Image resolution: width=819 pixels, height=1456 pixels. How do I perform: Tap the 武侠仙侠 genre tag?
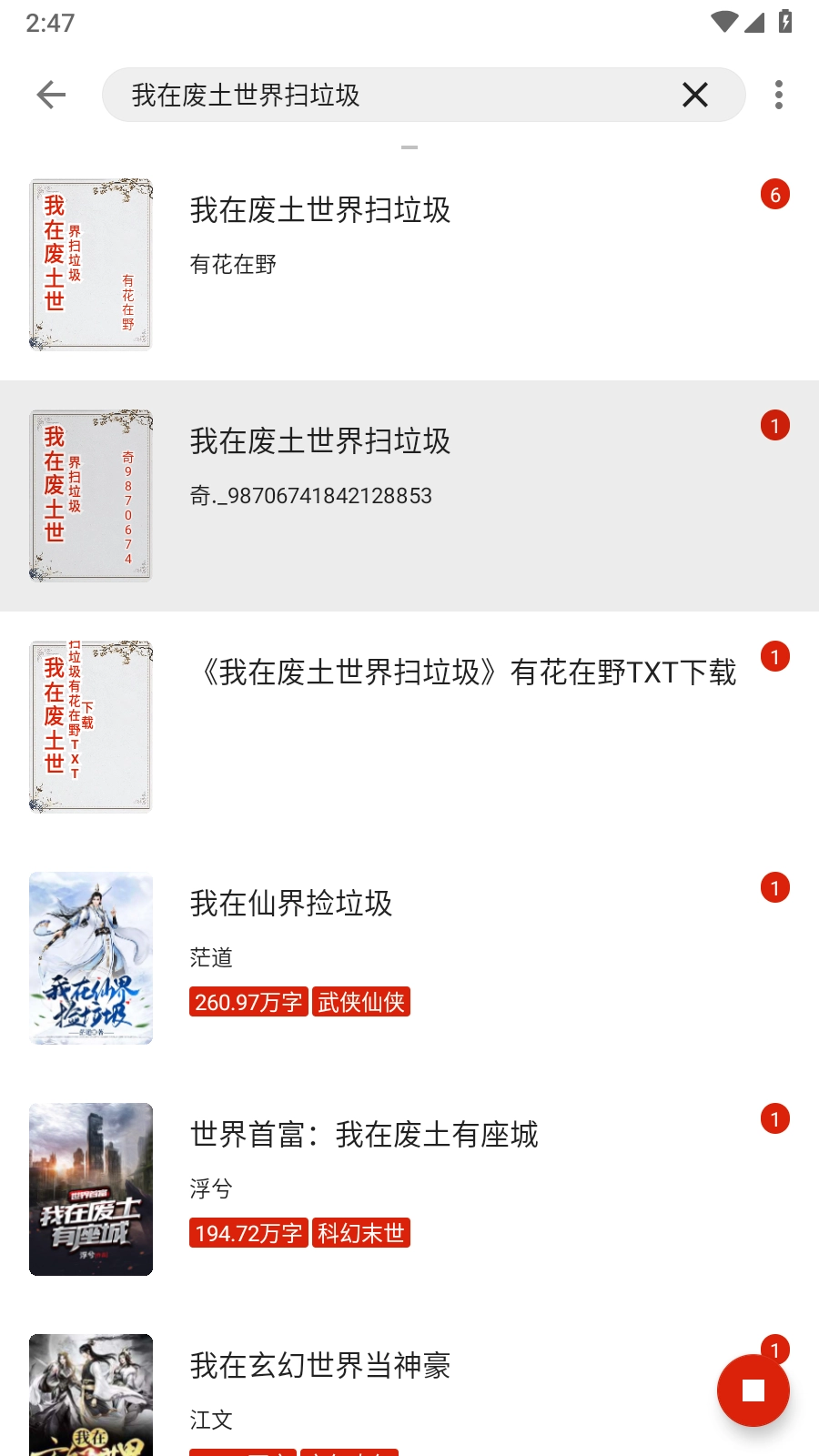(x=361, y=1002)
